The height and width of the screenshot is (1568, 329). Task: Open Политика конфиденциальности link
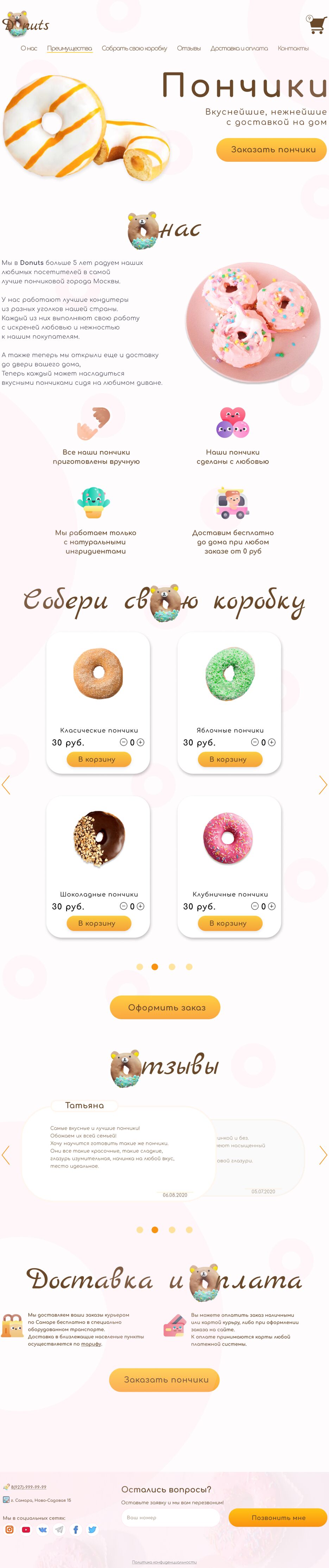164,1561
